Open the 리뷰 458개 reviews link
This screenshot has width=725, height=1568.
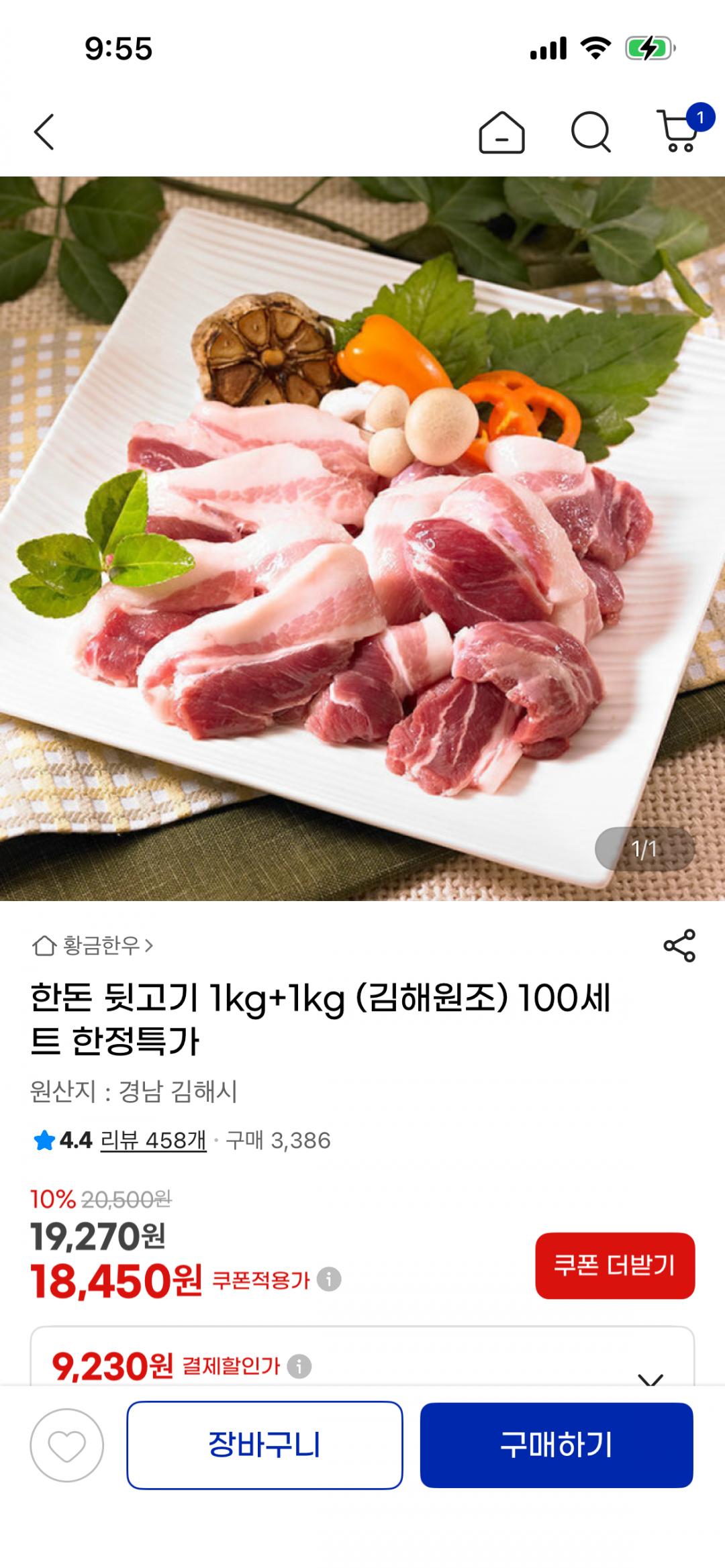[153, 1141]
